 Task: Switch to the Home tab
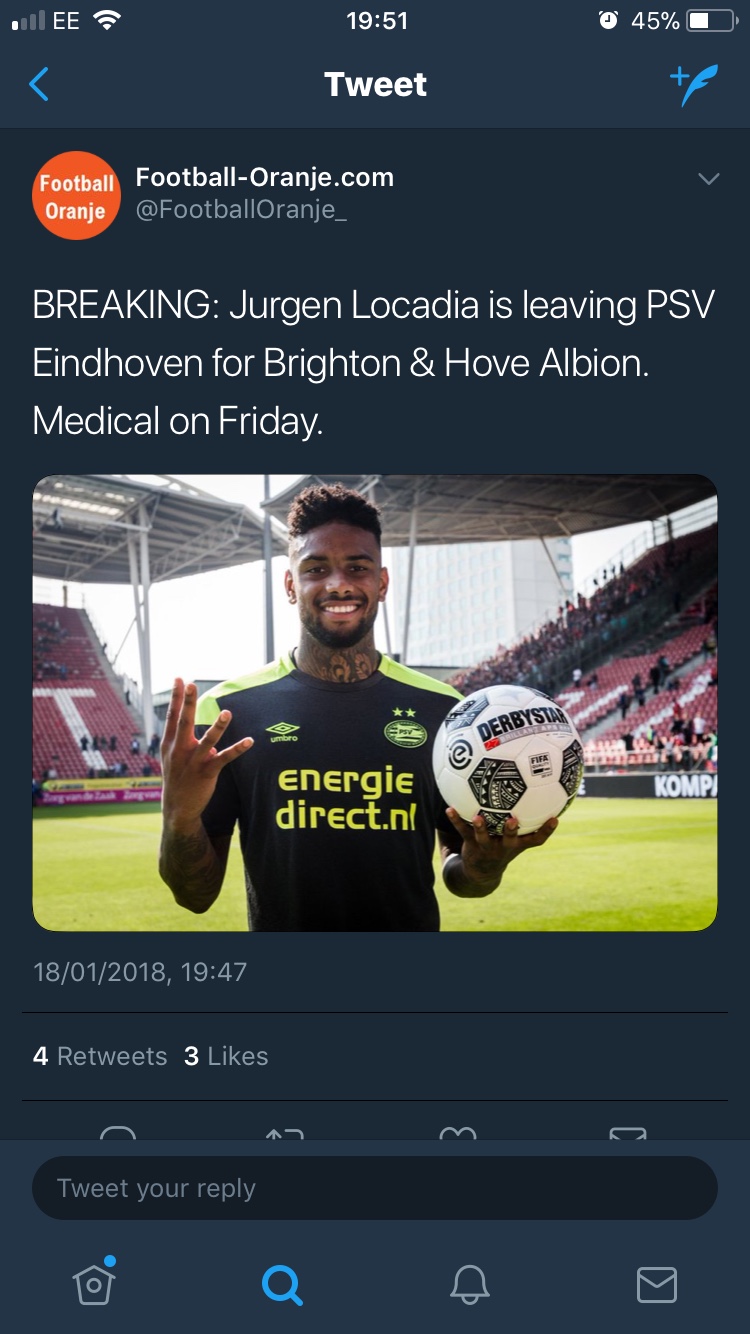click(94, 1283)
